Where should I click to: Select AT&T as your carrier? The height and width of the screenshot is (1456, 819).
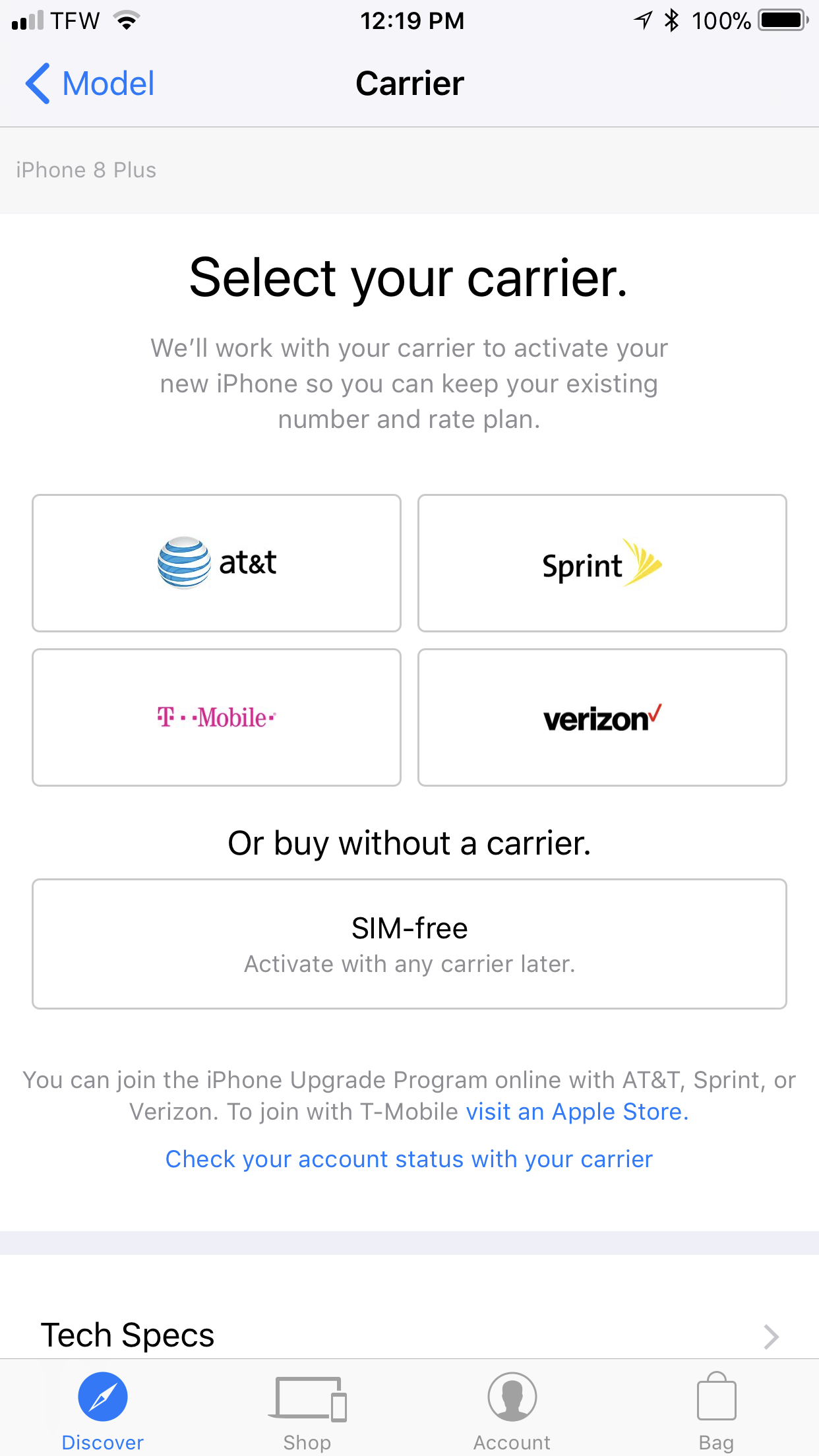pos(216,562)
